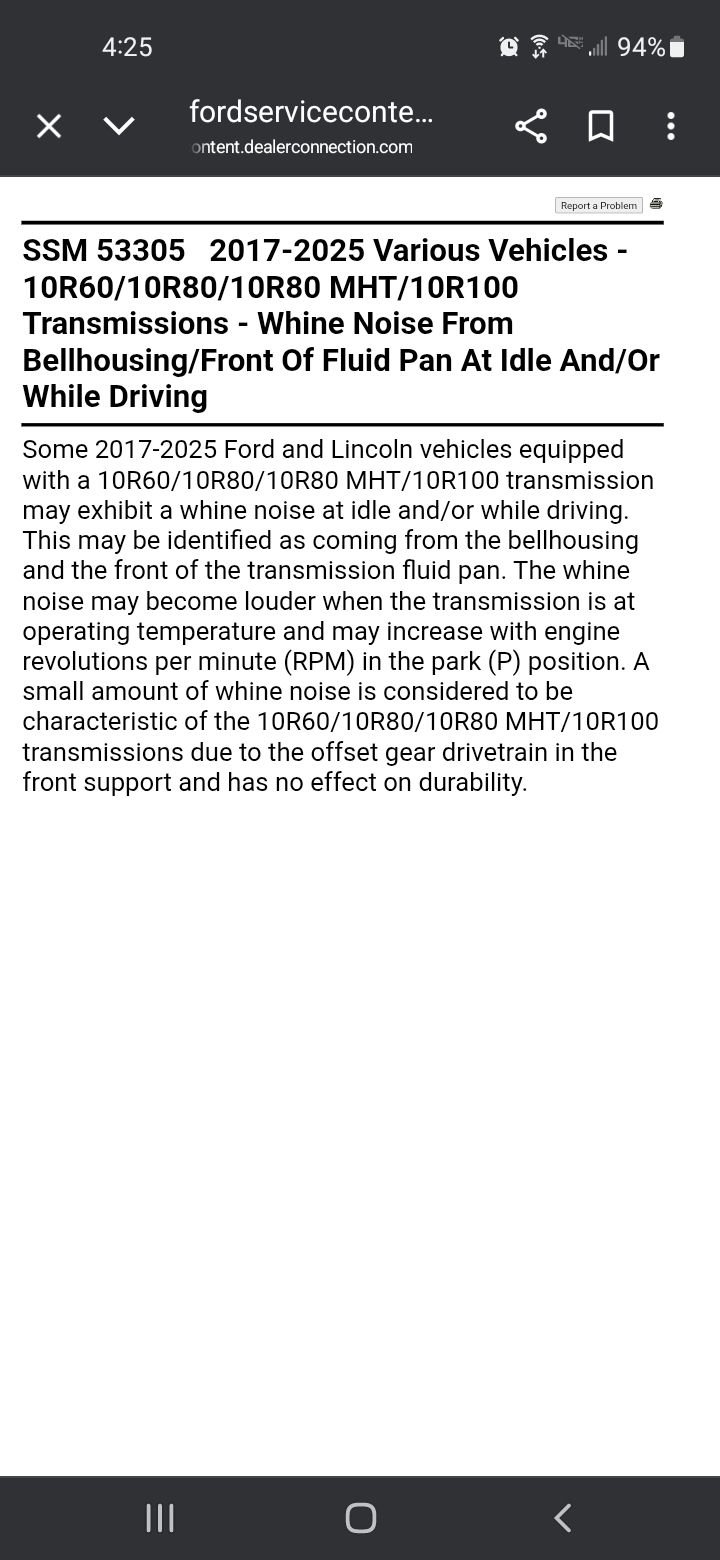This screenshot has width=720, height=1560.
Task: Click the Report a Problem button
Action: [598, 204]
